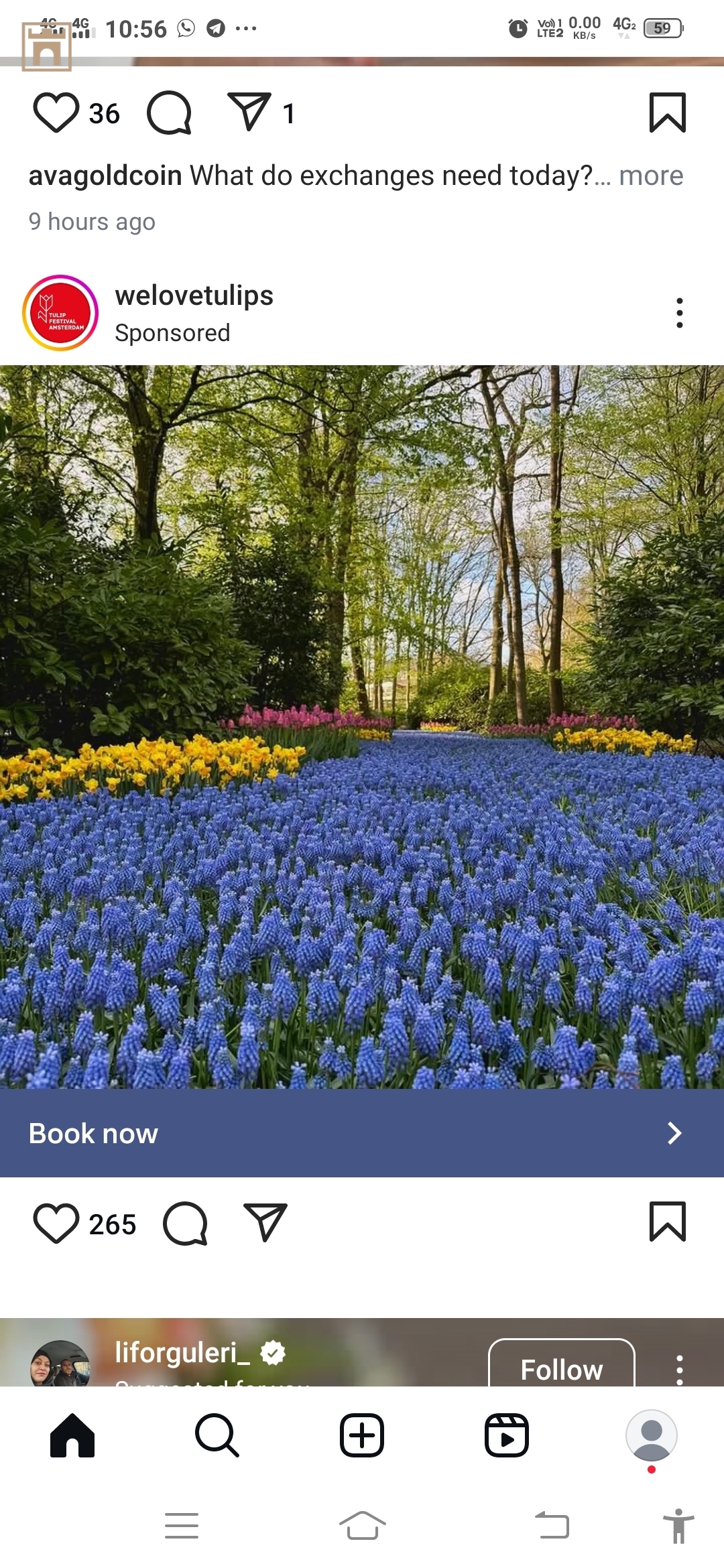Expand the avagoldcoin caption with more
The height and width of the screenshot is (1568, 724).
(650, 176)
